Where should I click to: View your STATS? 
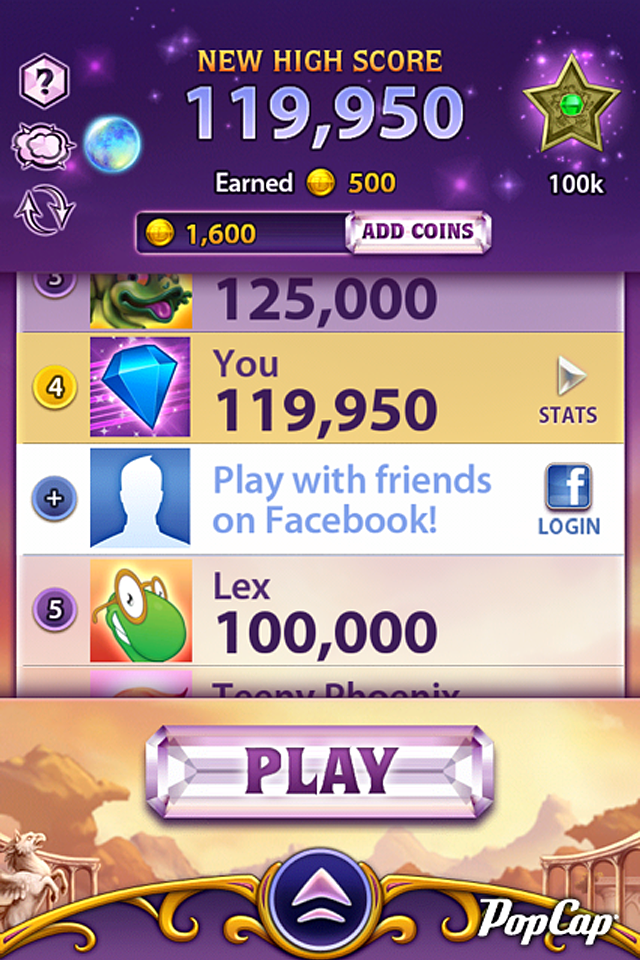[x=568, y=391]
